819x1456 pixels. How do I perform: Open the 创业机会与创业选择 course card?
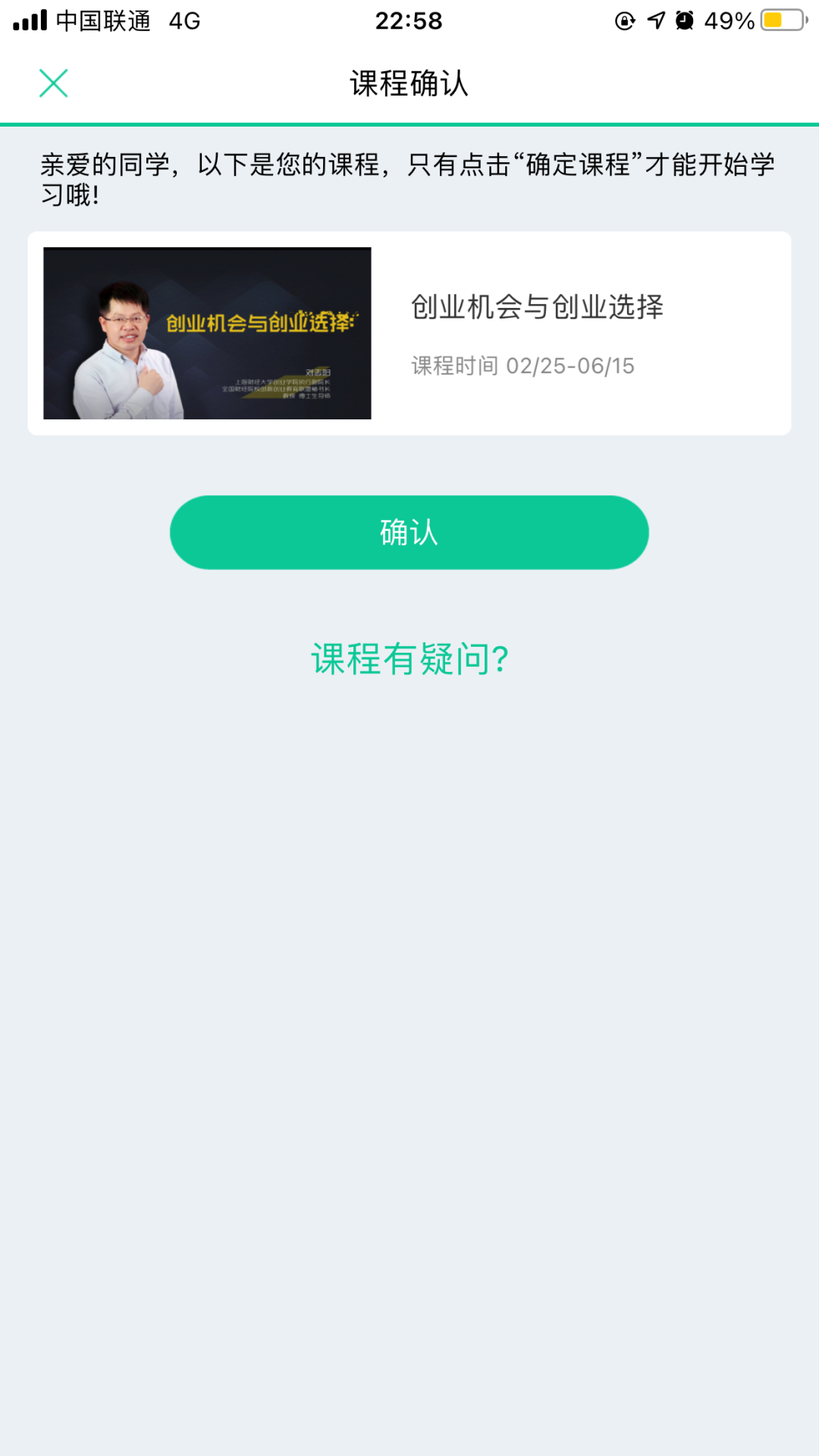pos(409,334)
